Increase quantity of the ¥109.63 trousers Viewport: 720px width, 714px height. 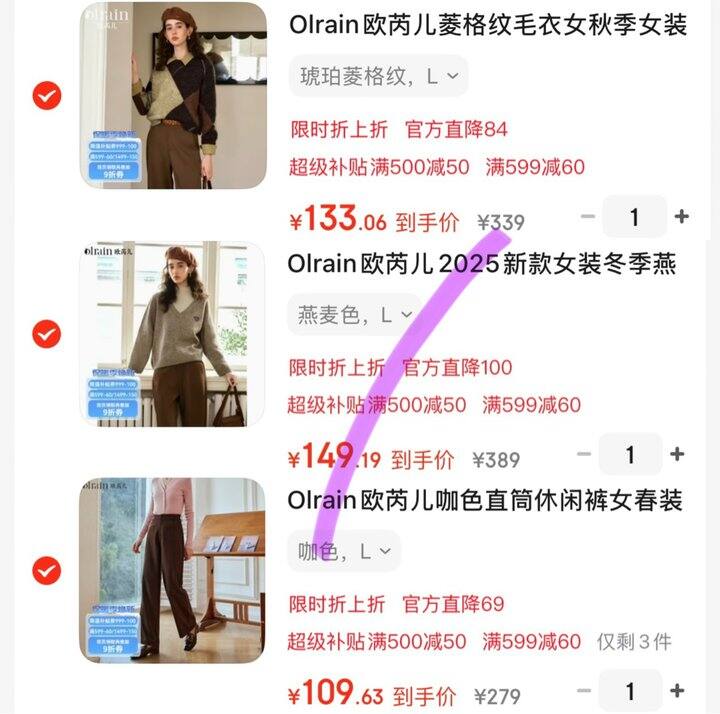click(678, 691)
